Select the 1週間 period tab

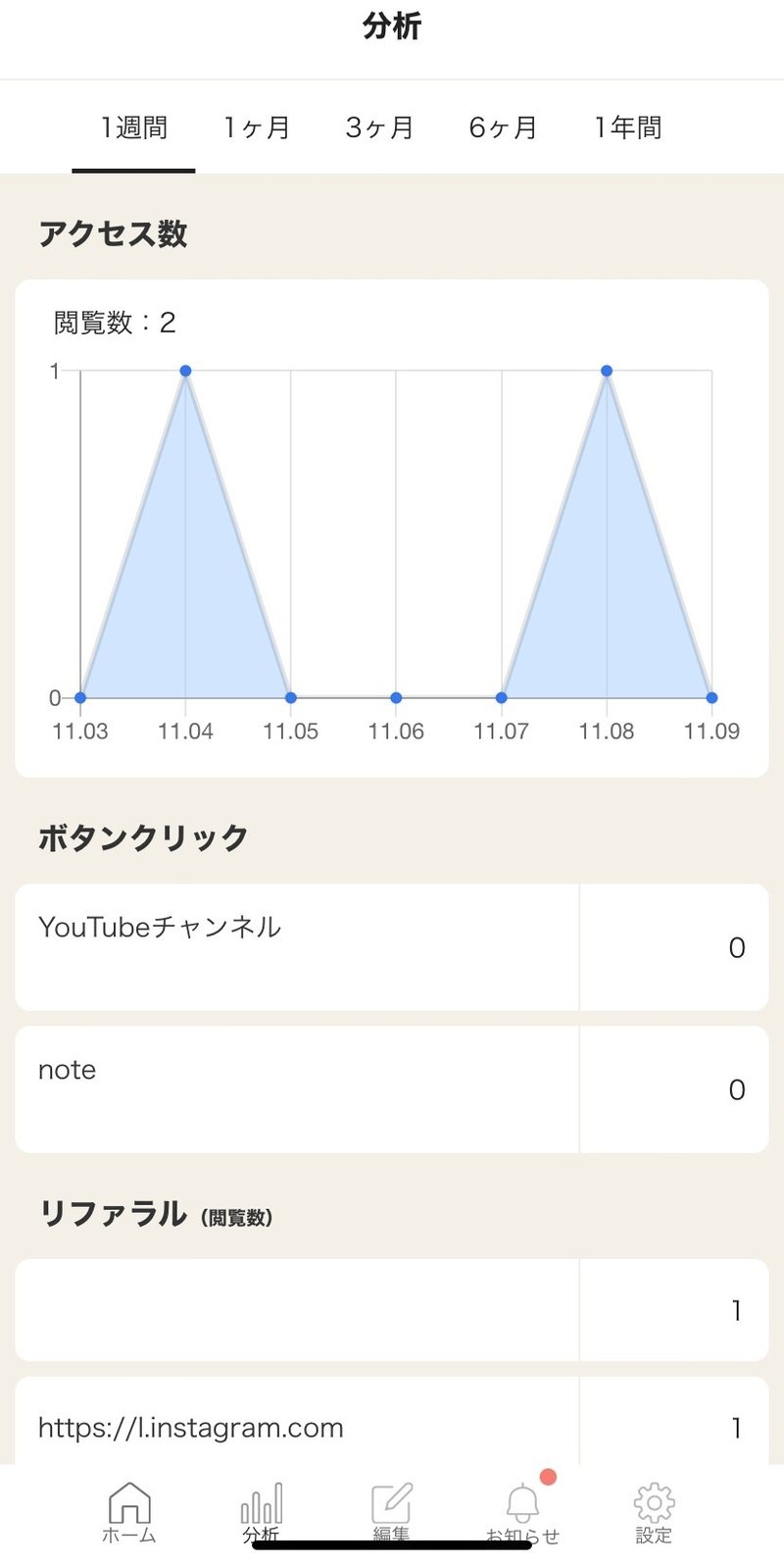click(x=133, y=127)
